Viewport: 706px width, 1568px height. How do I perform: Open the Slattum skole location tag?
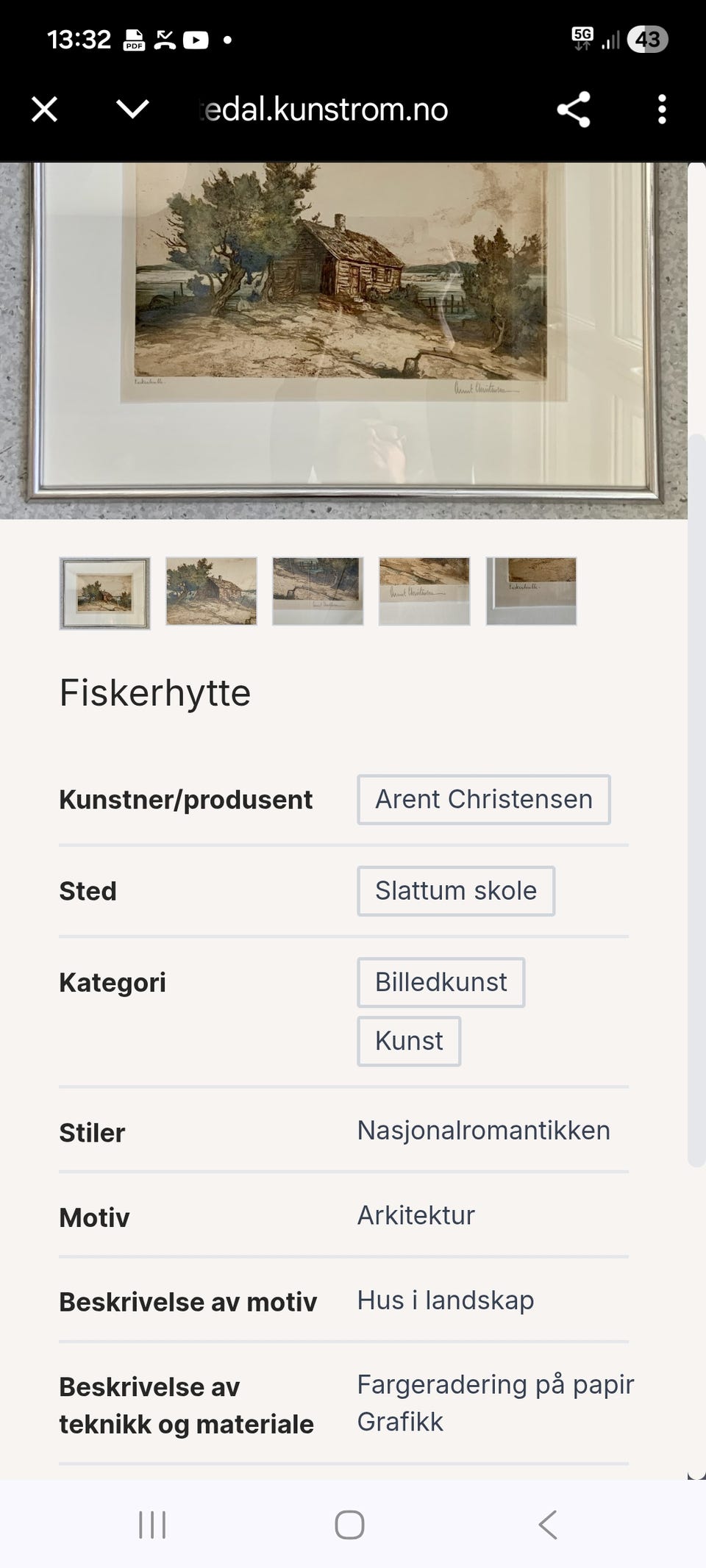(x=455, y=891)
